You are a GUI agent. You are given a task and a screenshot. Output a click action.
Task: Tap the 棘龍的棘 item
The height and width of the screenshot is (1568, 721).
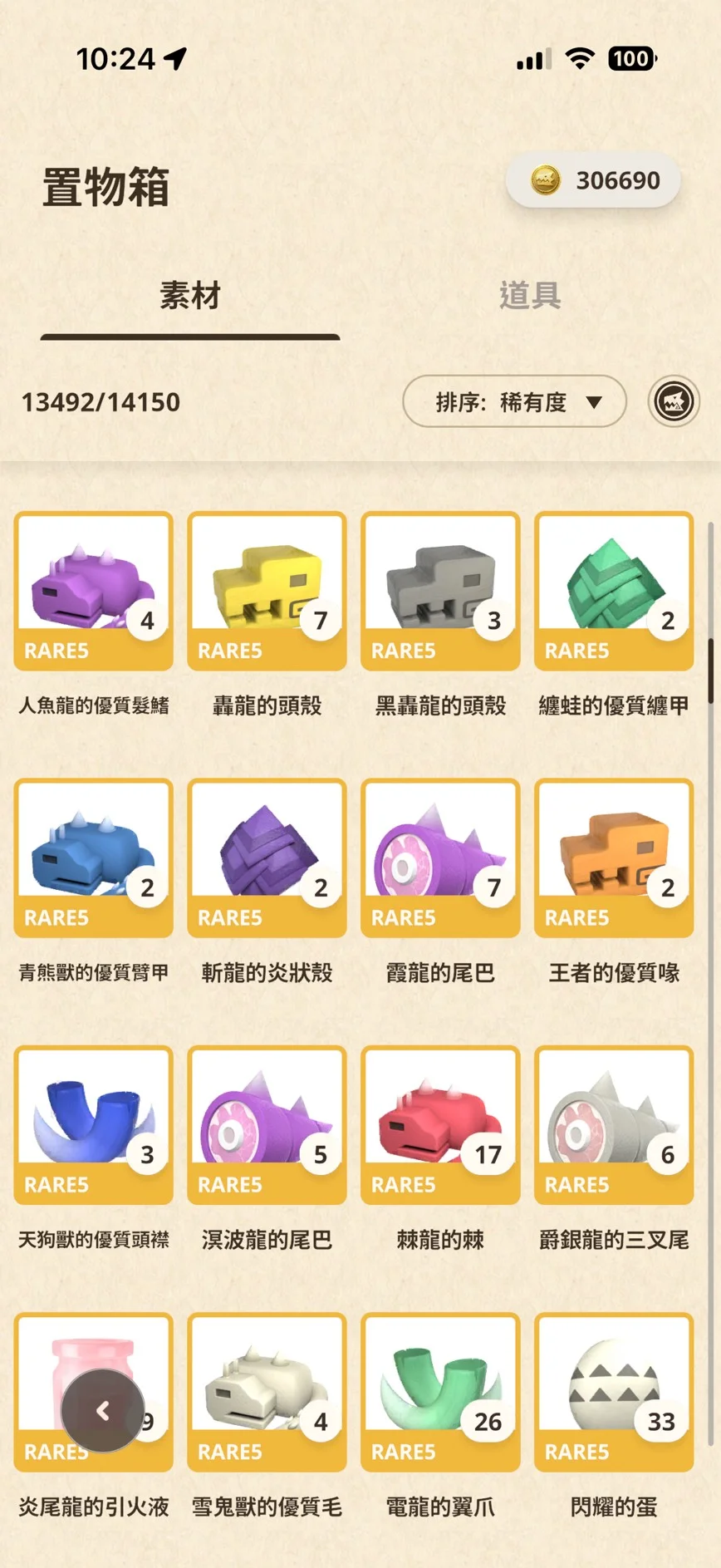tap(440, 1125)
